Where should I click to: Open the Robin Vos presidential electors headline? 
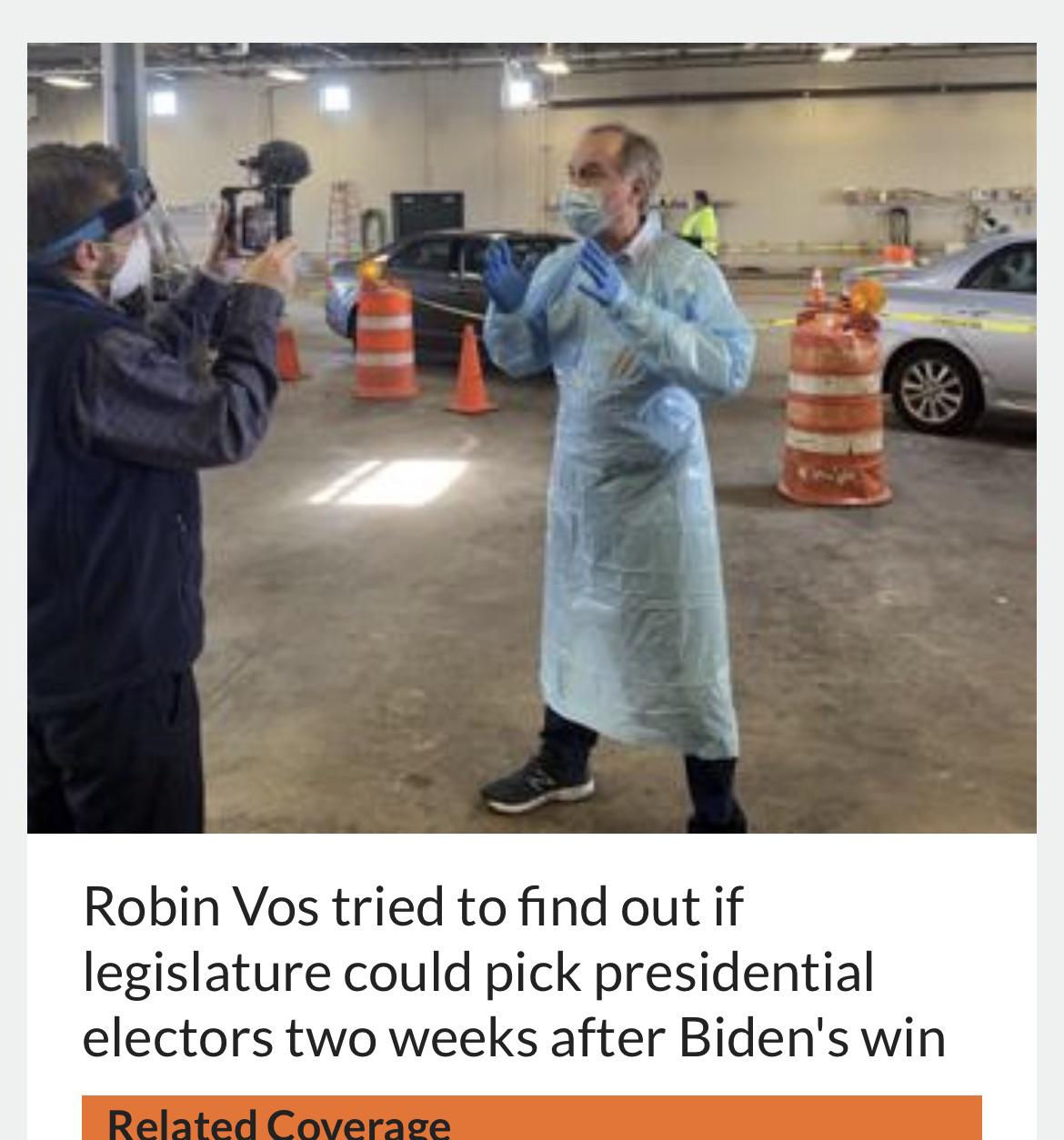[x=514, y=971]
